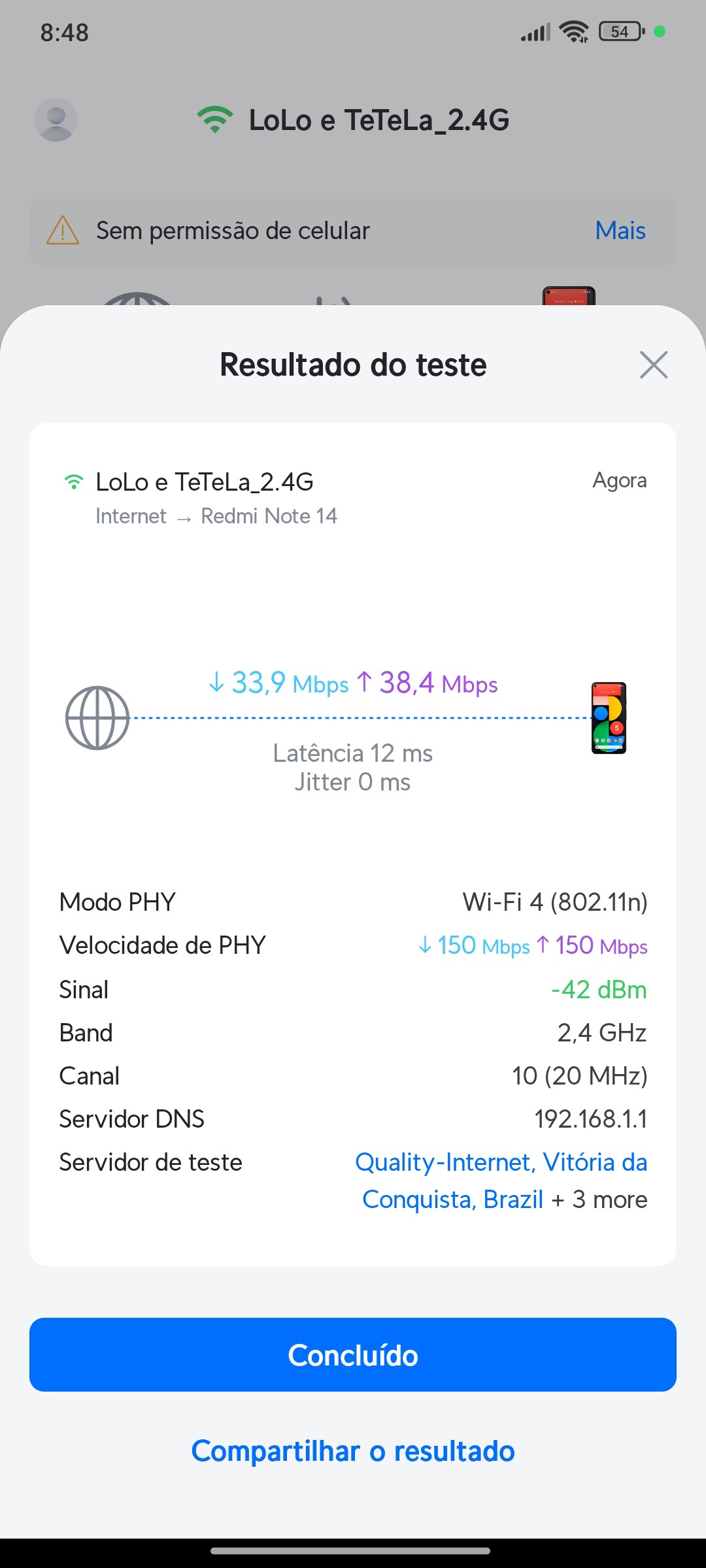This screenshot has width=706, height=1568.
Task: Open the Quality-Internet test server link
Action: coord(501,1163)
